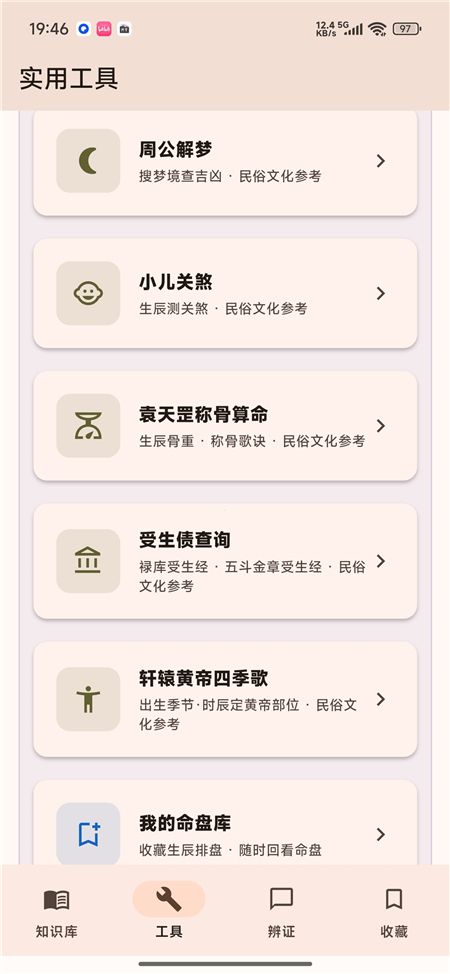
Task: Switch to the 知识库 tab
Action: tap(57, 911)
